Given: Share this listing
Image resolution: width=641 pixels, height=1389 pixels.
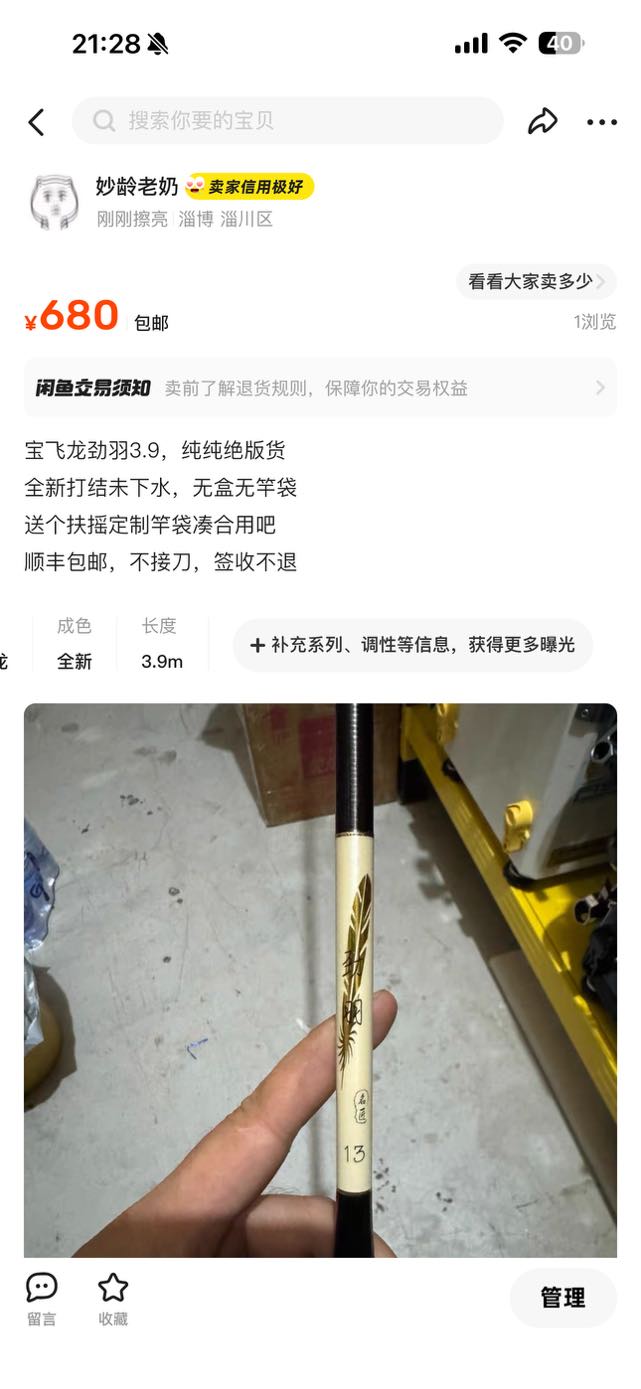Looking at the screenshot, I should 542,122.
